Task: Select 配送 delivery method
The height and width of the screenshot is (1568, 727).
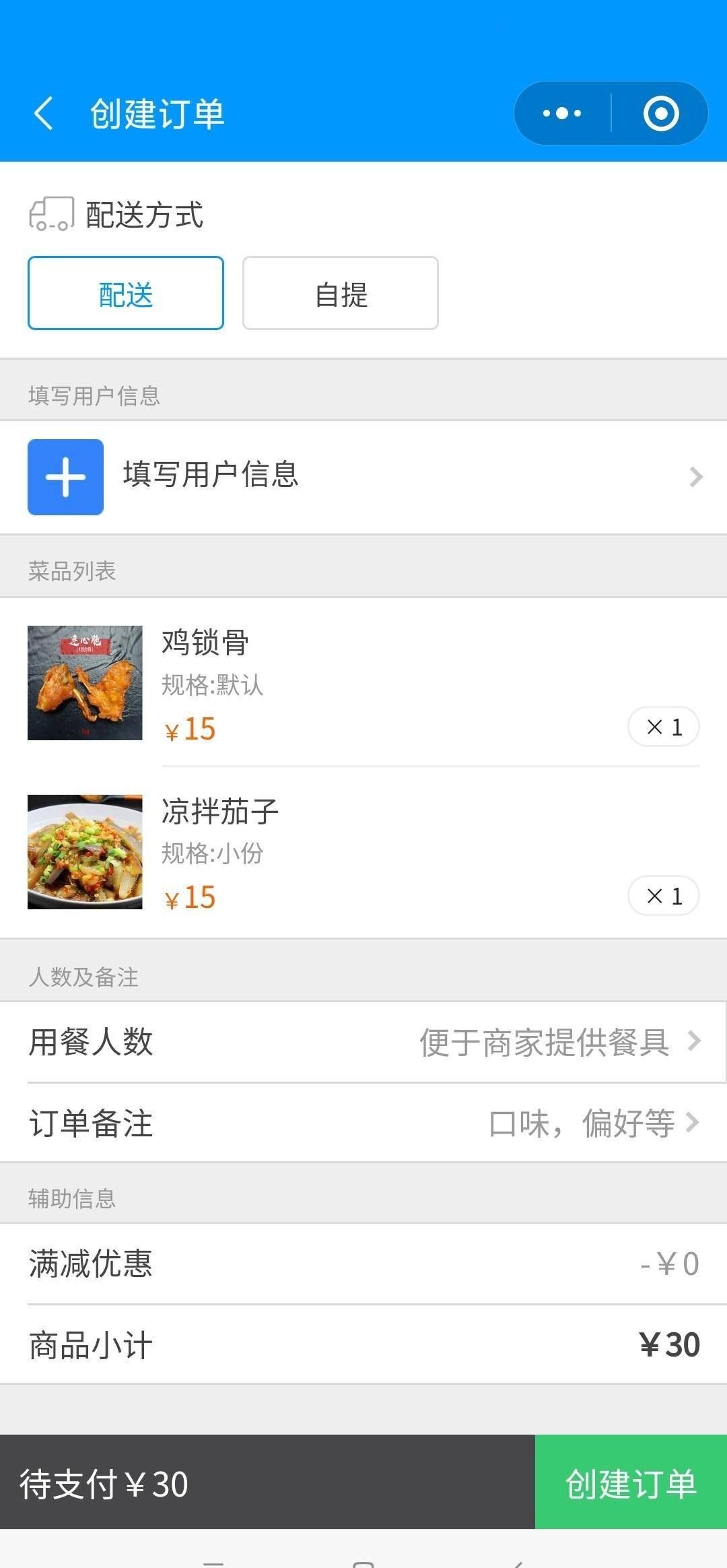Action: pos(126,294)
